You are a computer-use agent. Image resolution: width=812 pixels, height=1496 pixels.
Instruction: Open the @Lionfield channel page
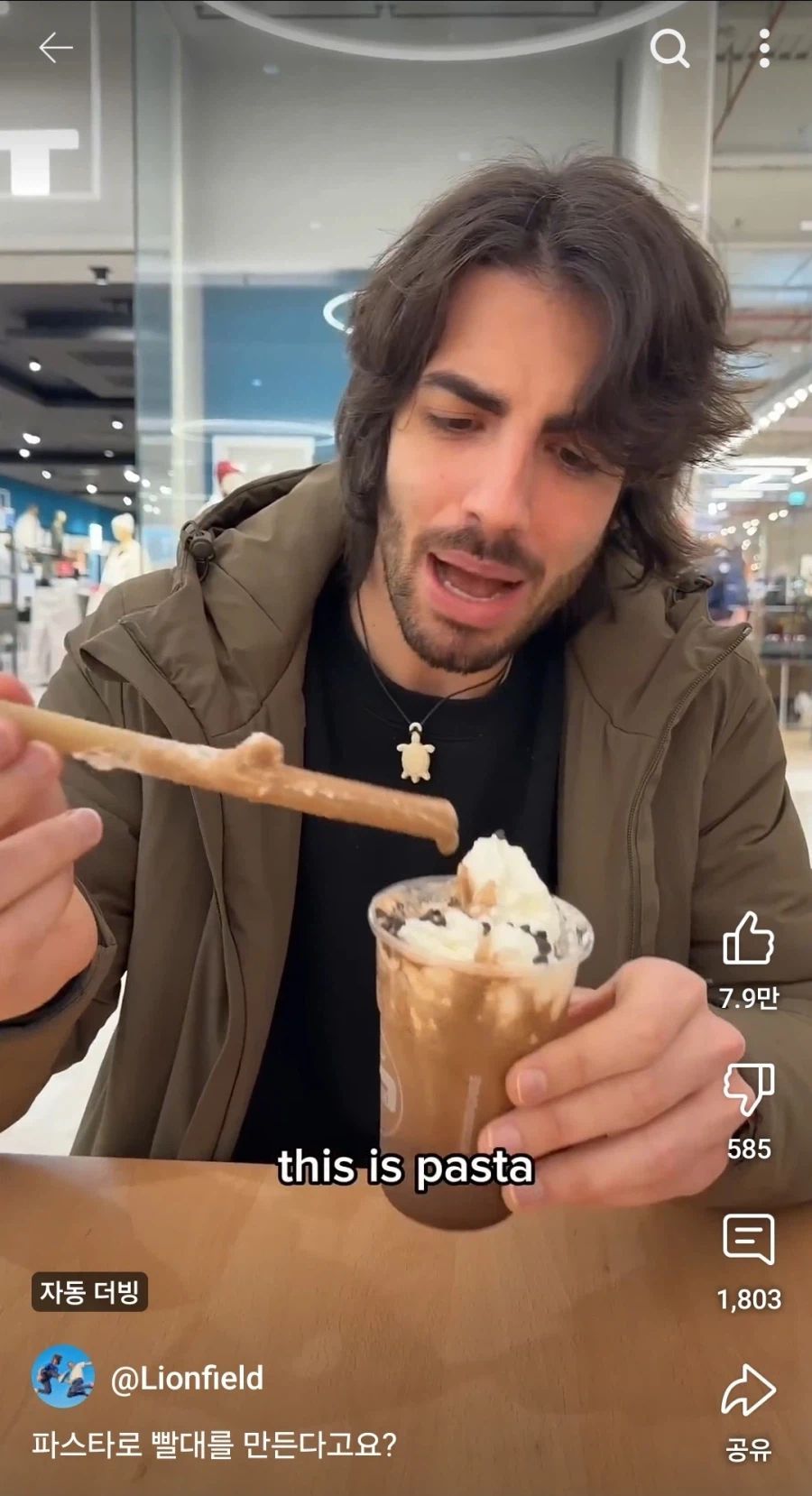187,1378
